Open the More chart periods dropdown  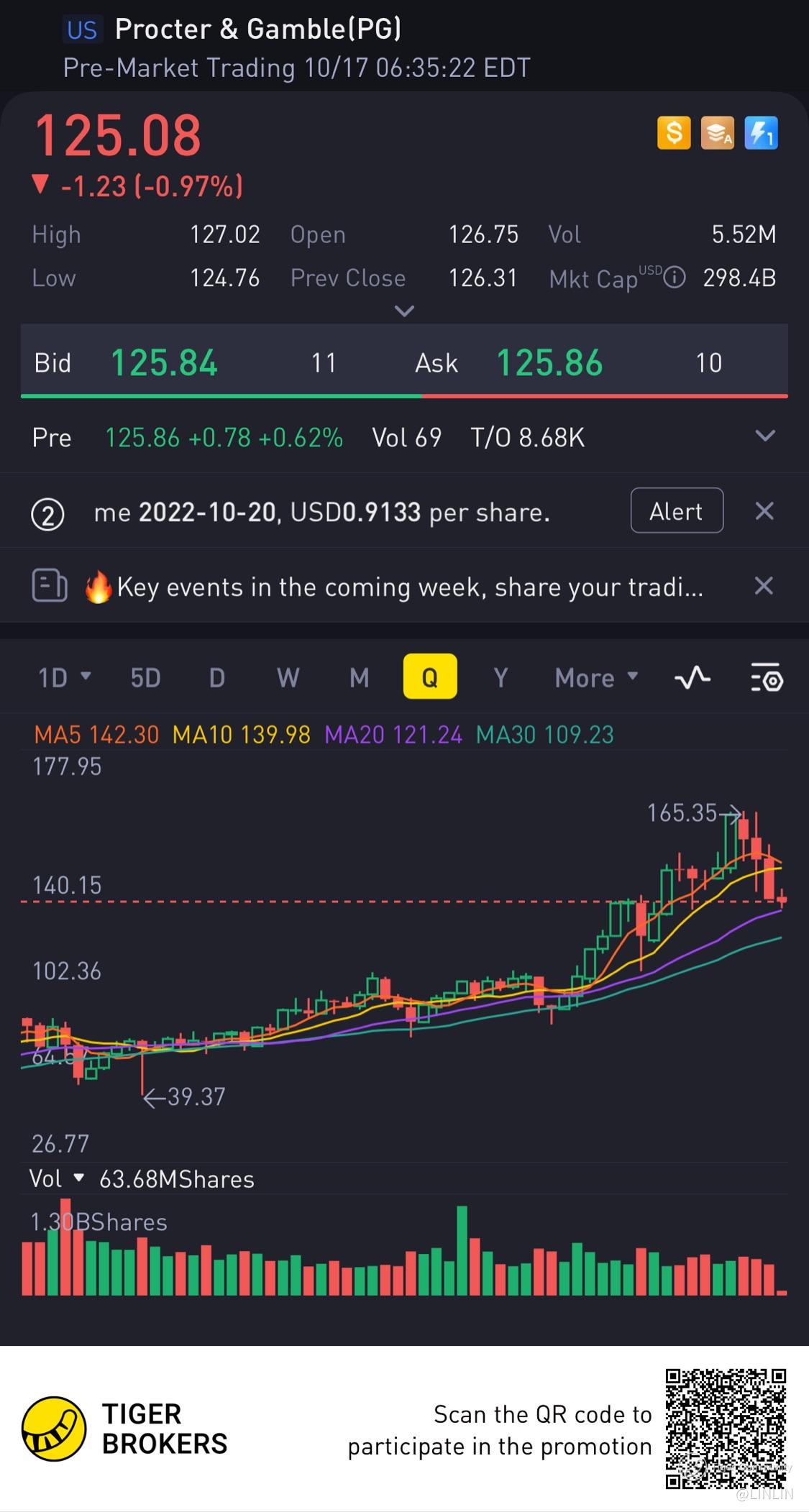[x=595, y=677]
